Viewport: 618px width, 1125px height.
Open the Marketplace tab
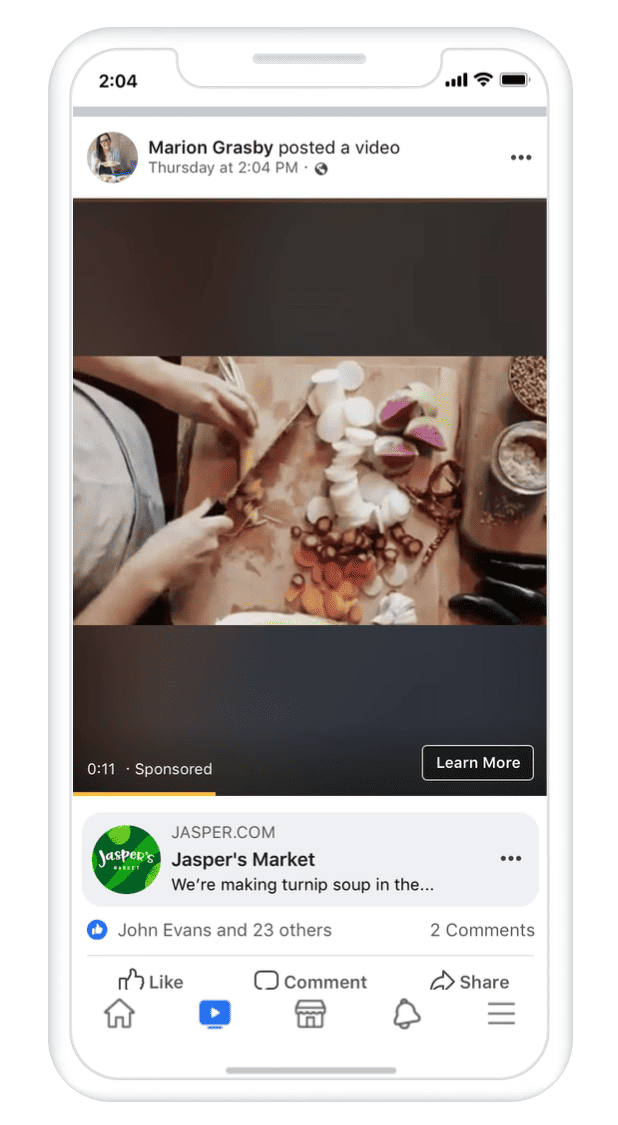[310, 1014]
